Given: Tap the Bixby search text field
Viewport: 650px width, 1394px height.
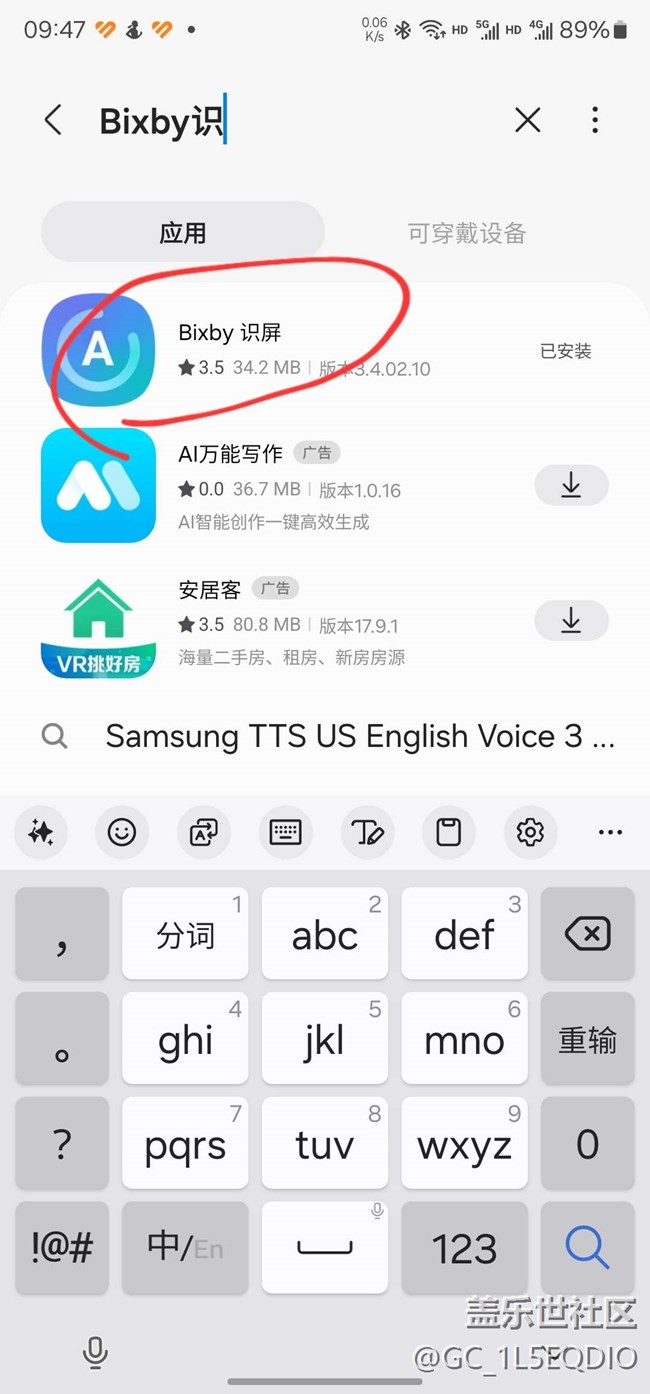Looking at the screenshot, I should [290, 121].
